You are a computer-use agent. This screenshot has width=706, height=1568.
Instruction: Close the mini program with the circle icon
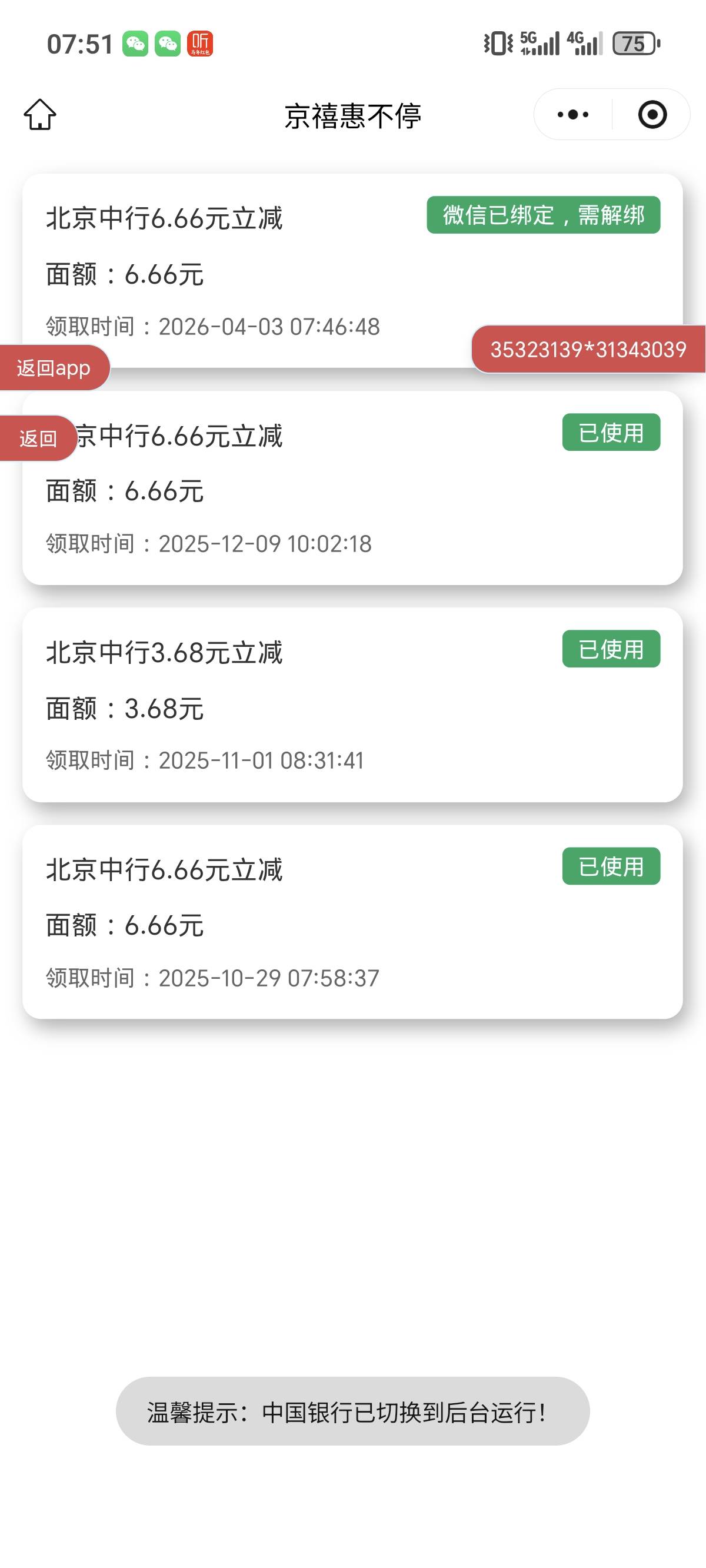[652, 114]
